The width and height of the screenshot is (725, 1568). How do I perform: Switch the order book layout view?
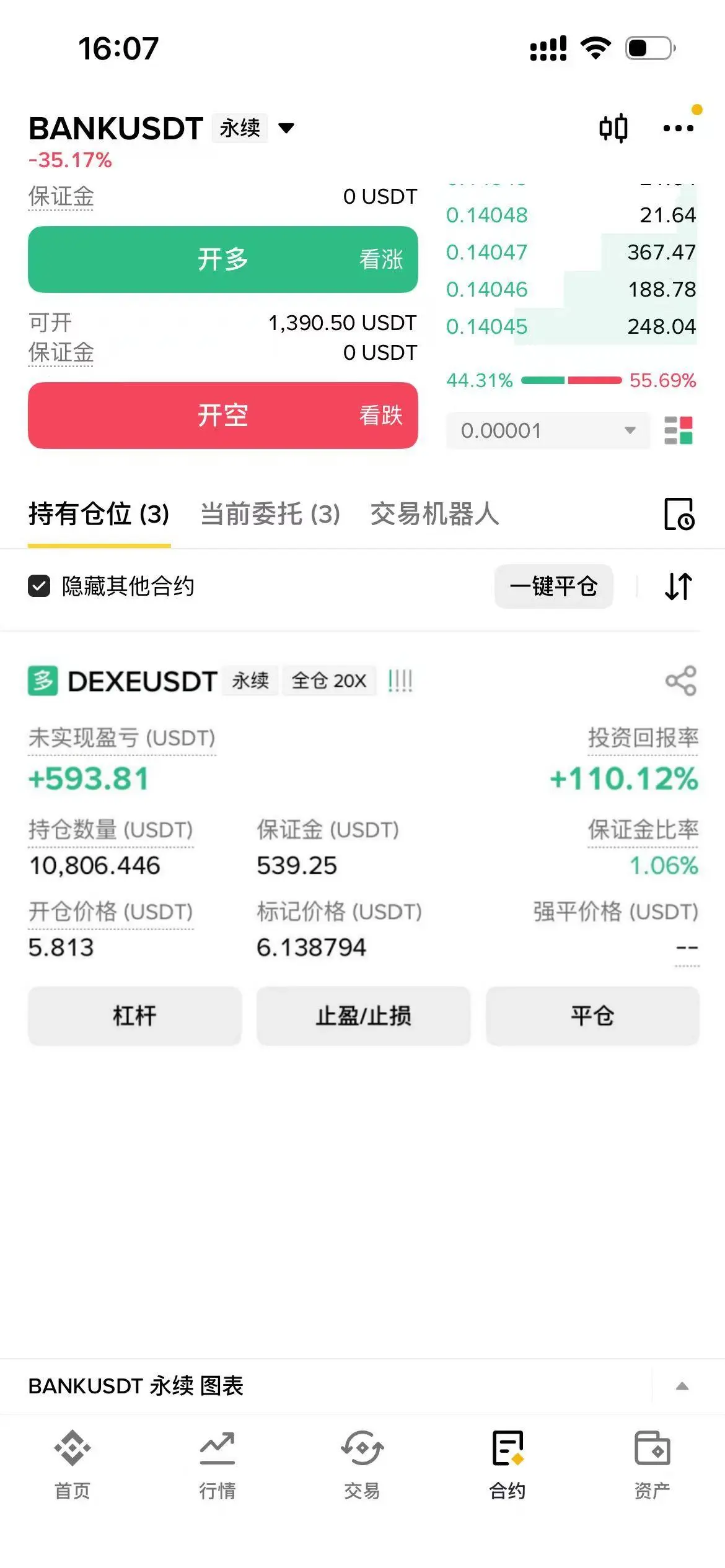pyautogui.click(x=678, y=430)
